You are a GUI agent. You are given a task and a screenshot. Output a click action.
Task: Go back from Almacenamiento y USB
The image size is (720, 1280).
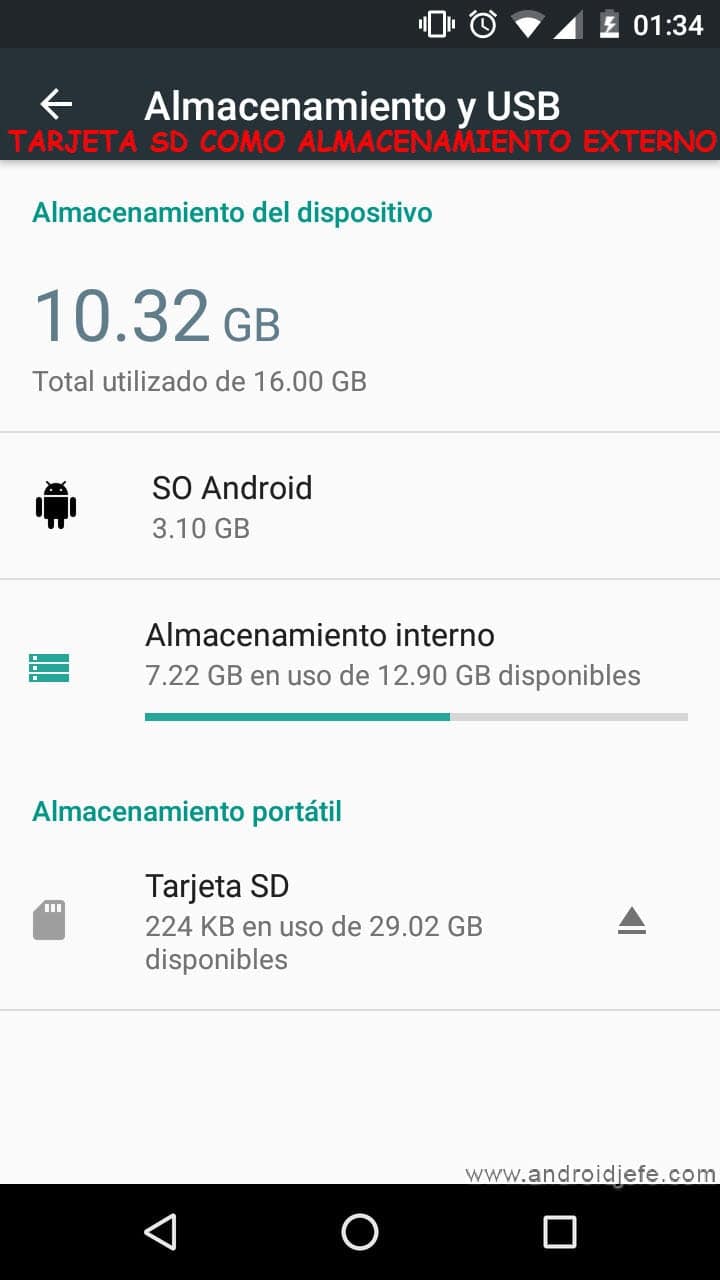(x=56, y=104)
